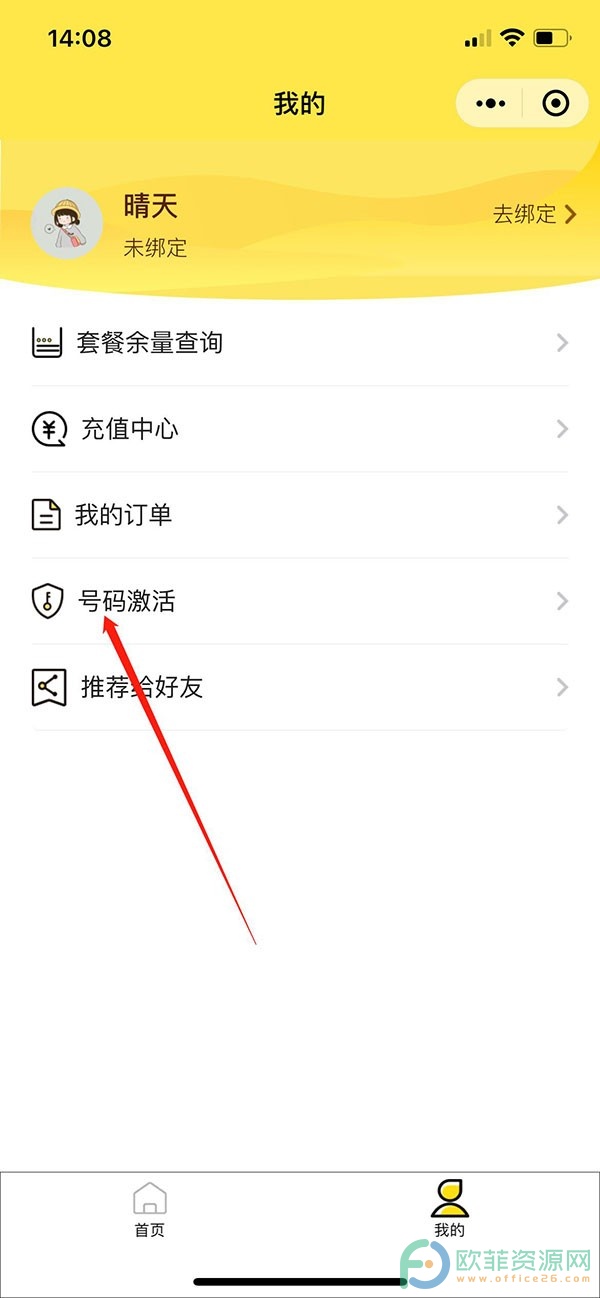The width and height of the screenshot is (600, 1298).
Task: Tap 去绑定 to bind the account
Action: coord(535,214)
